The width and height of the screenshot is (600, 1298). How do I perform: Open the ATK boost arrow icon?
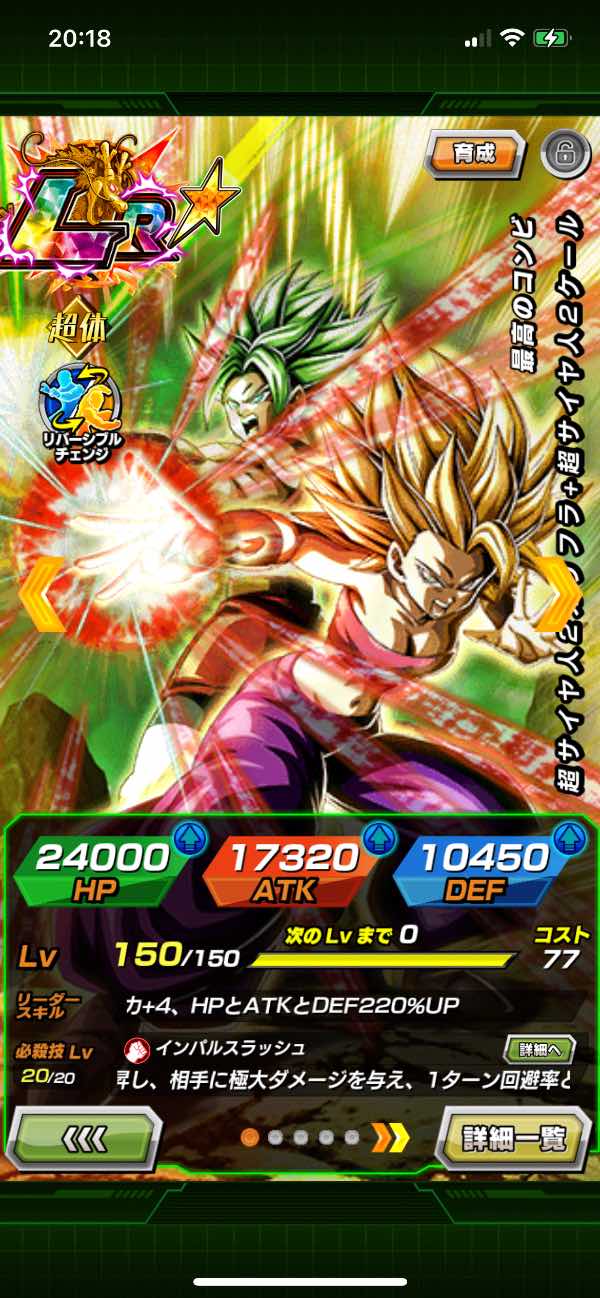point(378,838)
